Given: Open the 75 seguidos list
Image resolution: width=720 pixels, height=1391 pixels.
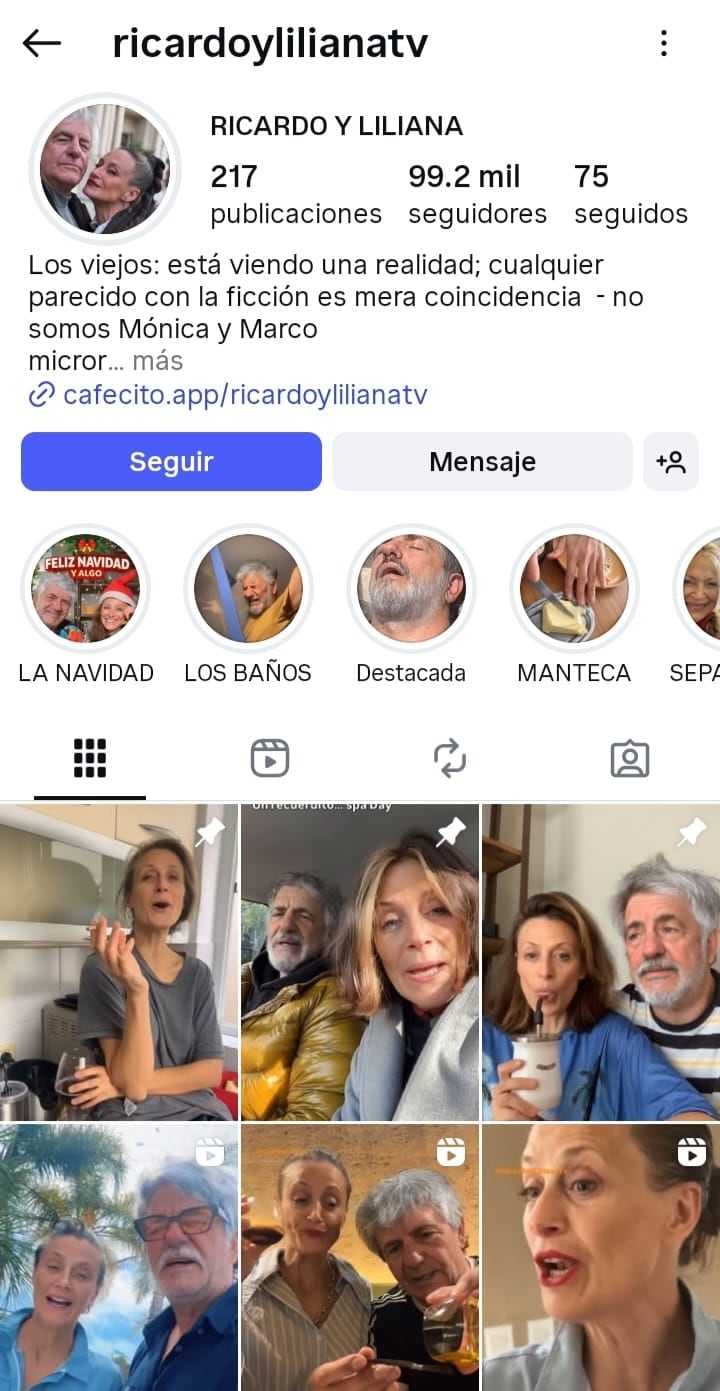Looking at the screenshot, I should pyautogui.click(x=631, y=193).
